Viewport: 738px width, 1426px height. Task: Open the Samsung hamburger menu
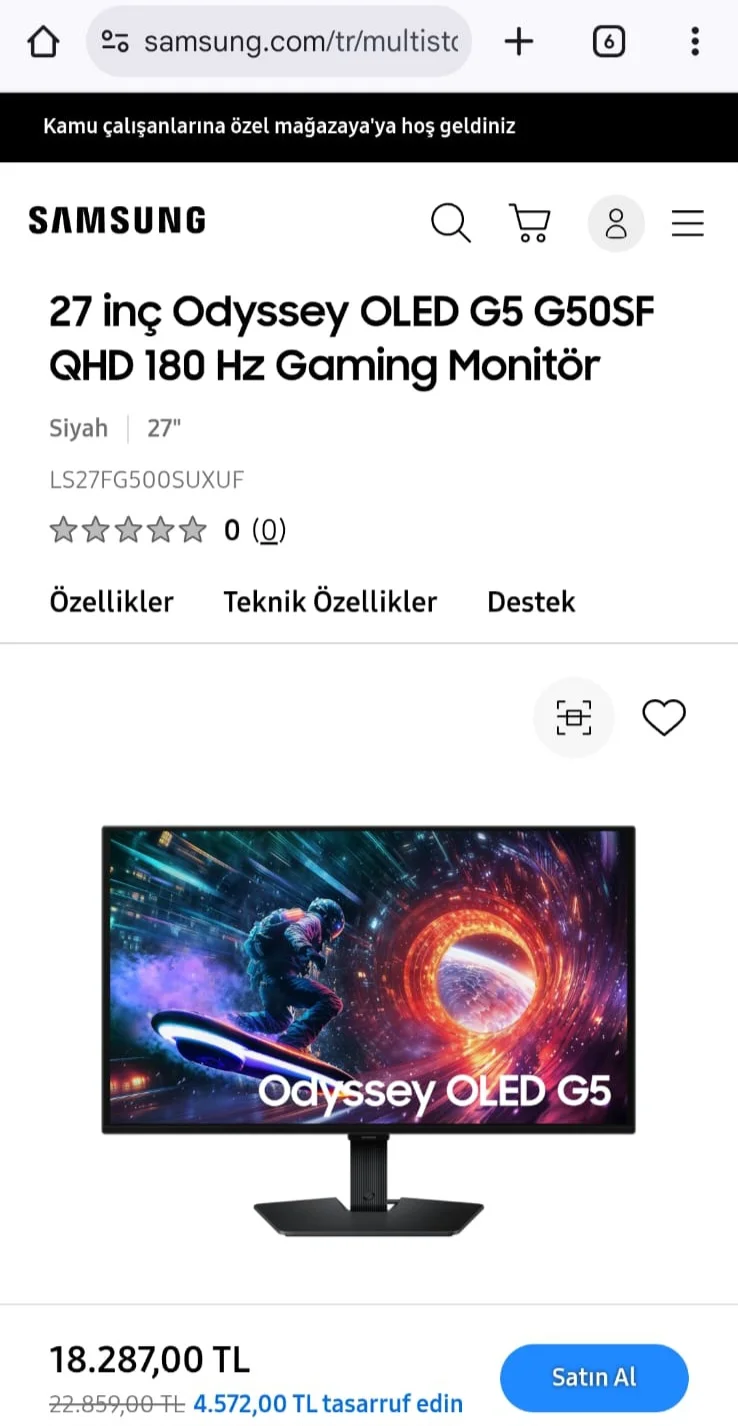point(688,222)
